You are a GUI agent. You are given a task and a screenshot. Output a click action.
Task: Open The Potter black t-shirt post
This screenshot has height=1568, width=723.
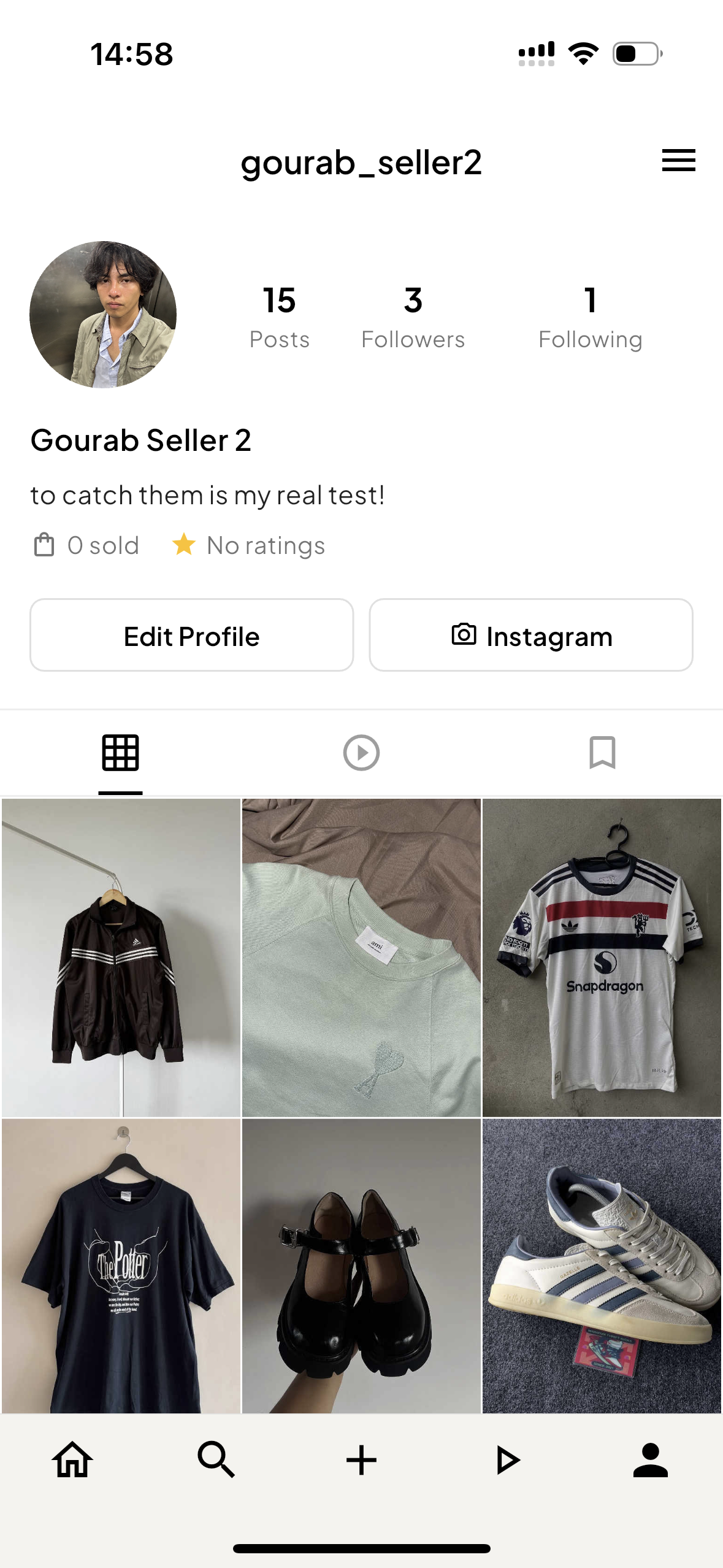pos(121,1266)
